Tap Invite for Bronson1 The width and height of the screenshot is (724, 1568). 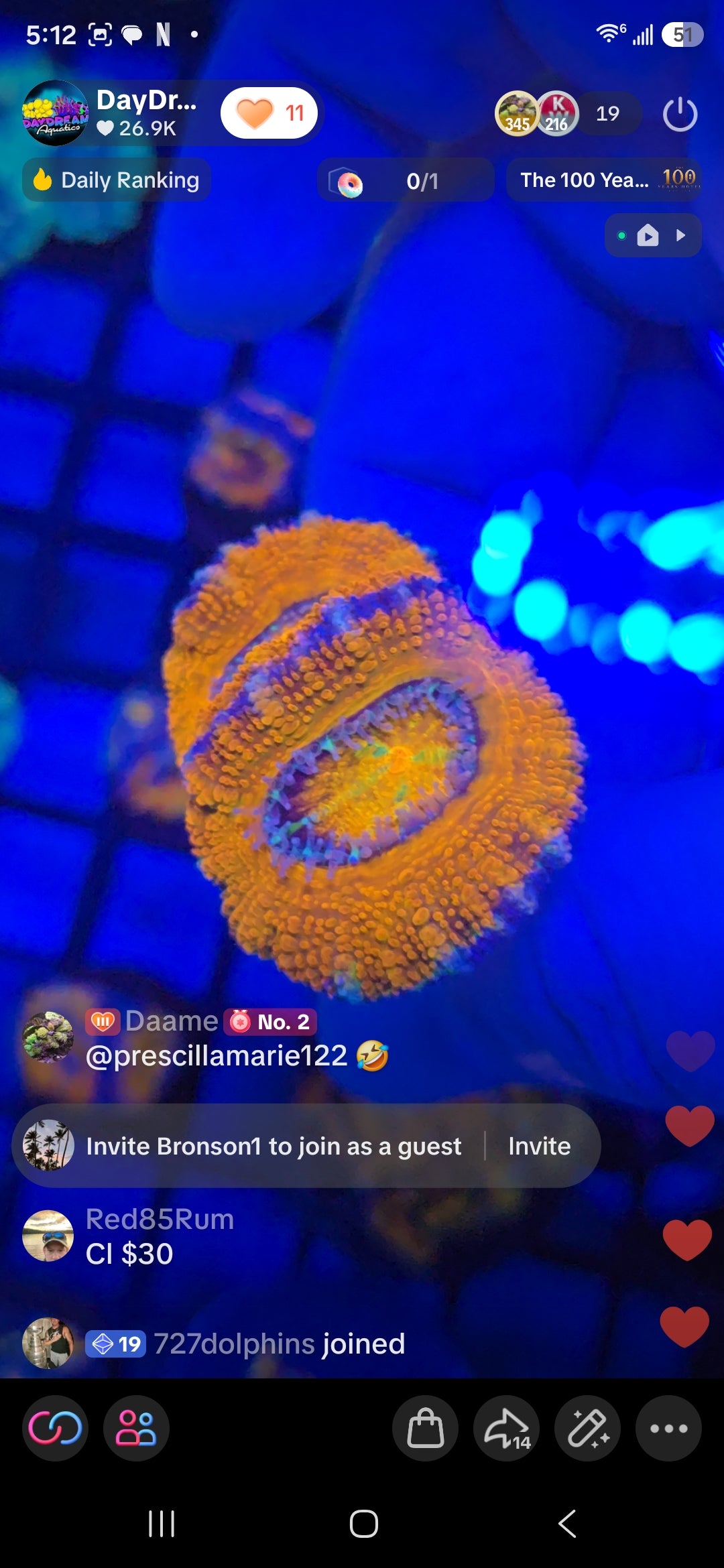pyautogui.click(x=540, y=1146)
